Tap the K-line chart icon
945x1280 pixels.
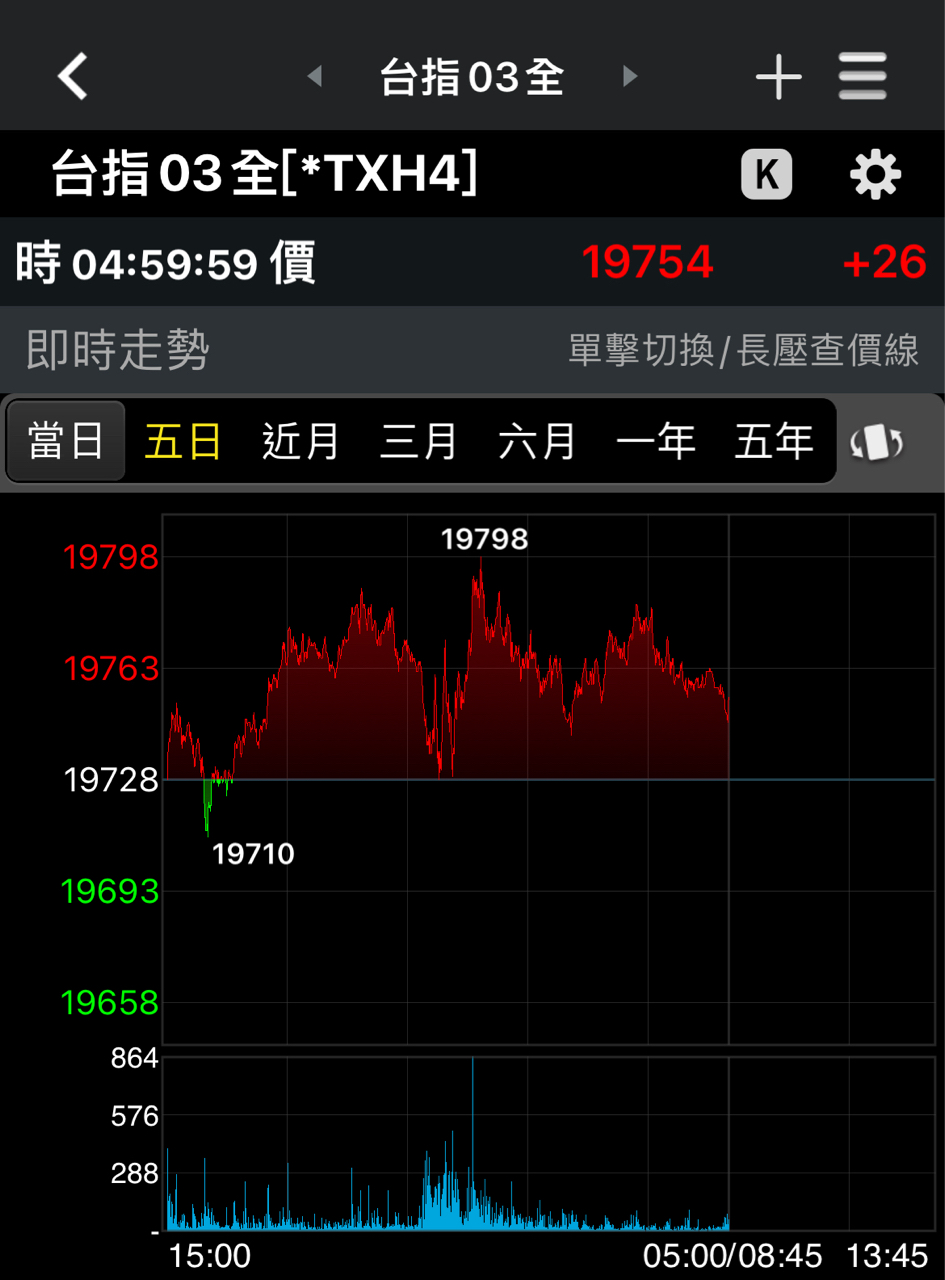pos(766,174)
